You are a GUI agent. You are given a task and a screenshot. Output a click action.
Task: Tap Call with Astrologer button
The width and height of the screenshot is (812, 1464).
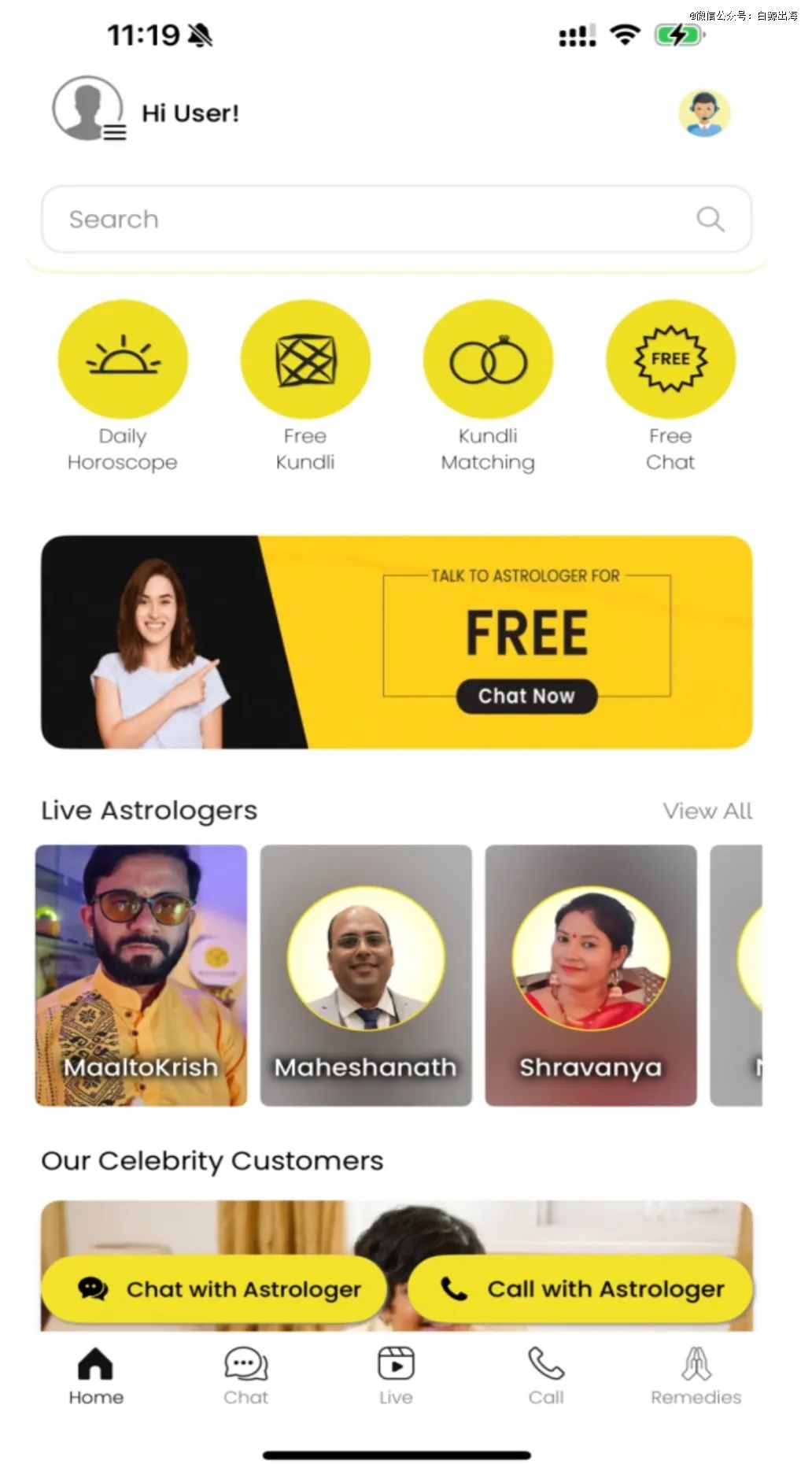[x=581, y=1289]
